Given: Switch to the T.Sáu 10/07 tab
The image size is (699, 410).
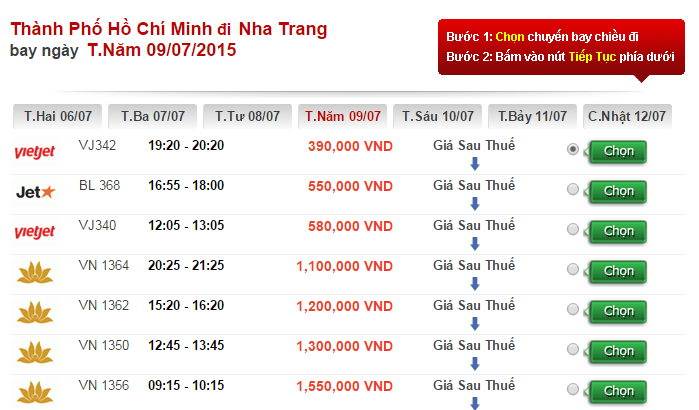Looking at the screenshot, I should coord(437,117).
